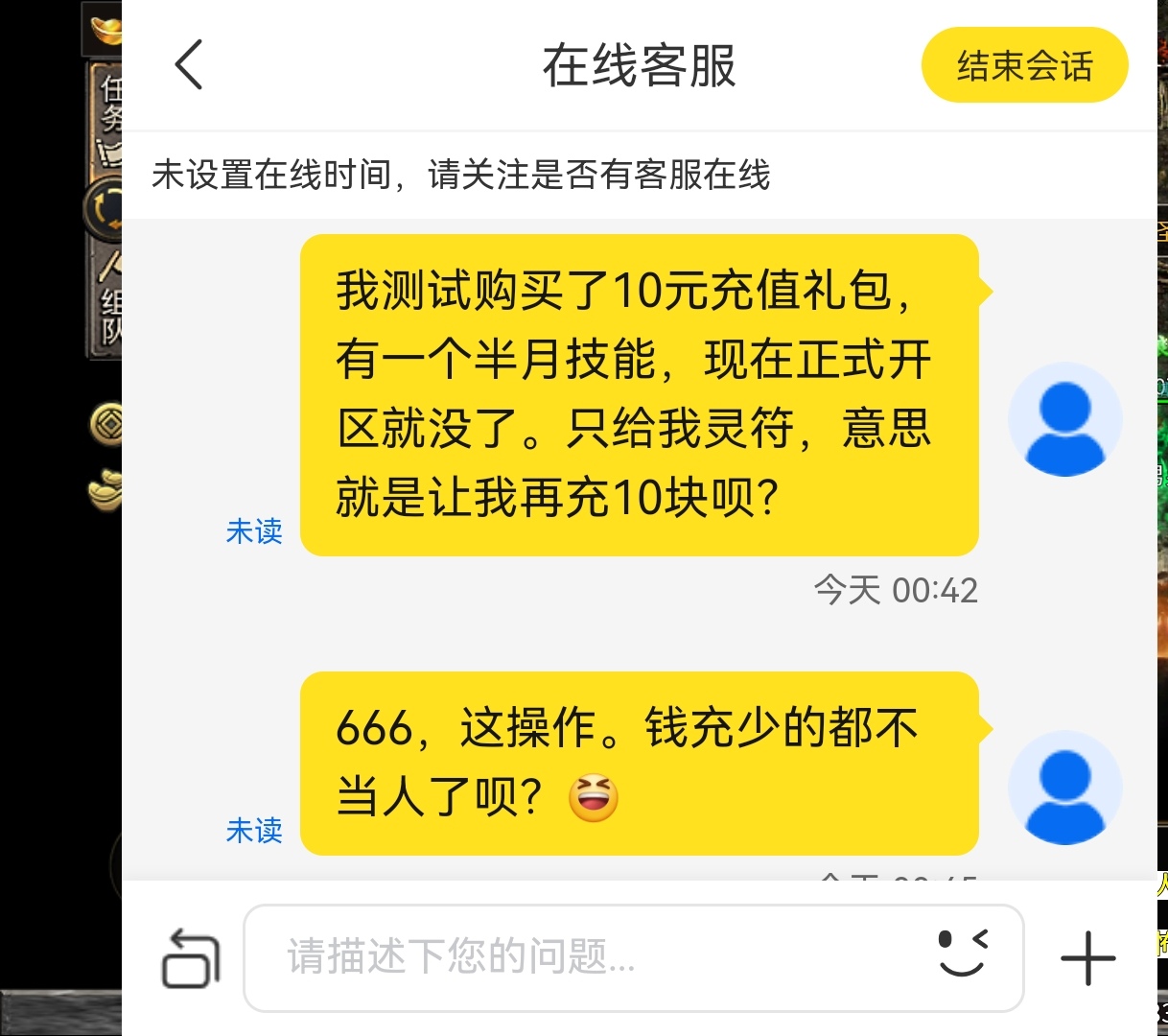Open the plus attachment menu
Image resolution: width=1168 pixels, height=1036 pixels.
pyautogui.click(x=1087, y=957)
